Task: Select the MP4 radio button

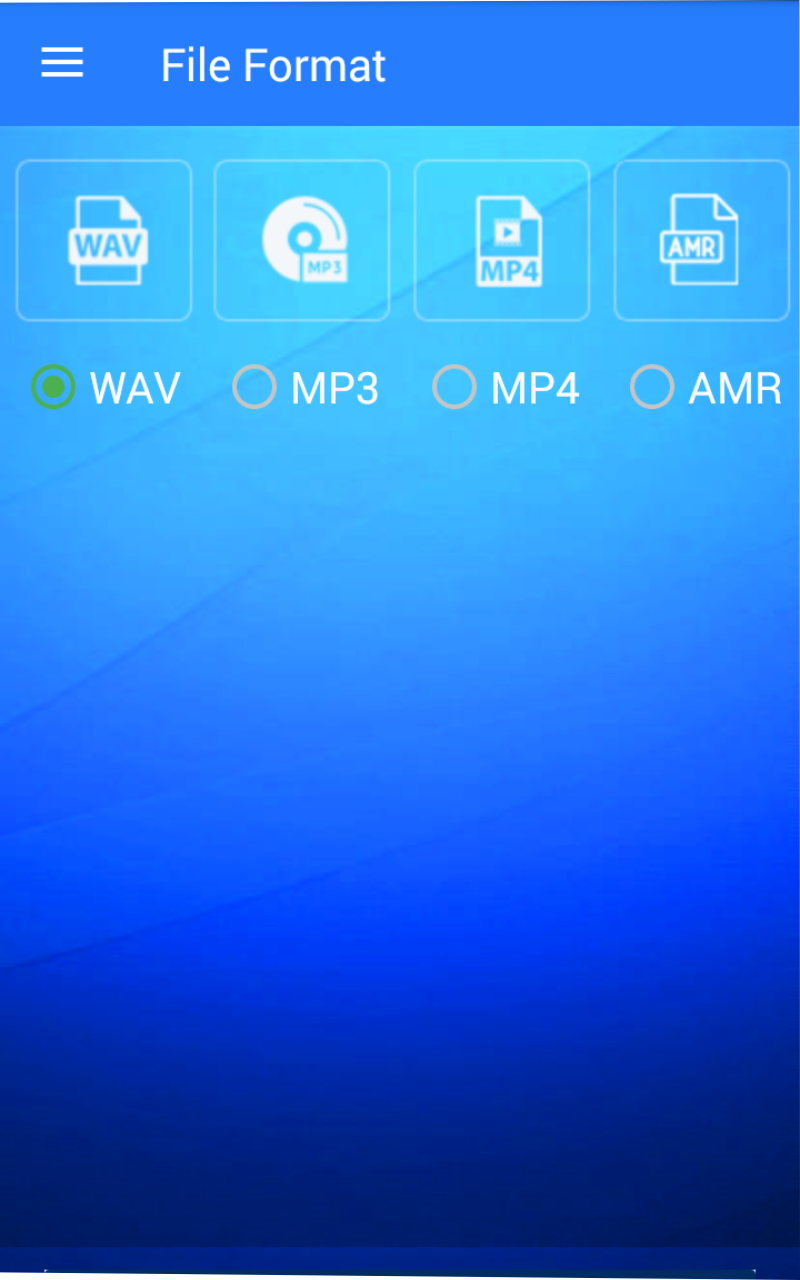Action: pyautogui.click(x=453, y=388)
